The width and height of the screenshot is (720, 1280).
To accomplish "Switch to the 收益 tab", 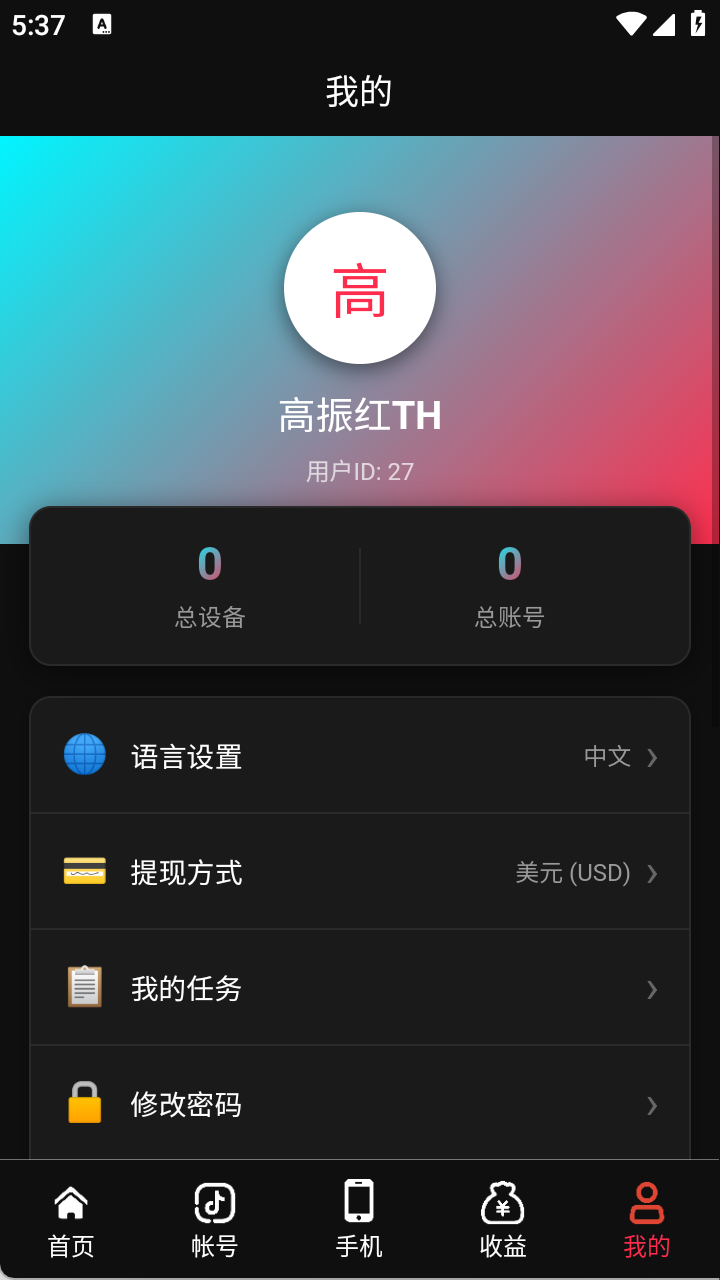I will tap(502, 1220).
